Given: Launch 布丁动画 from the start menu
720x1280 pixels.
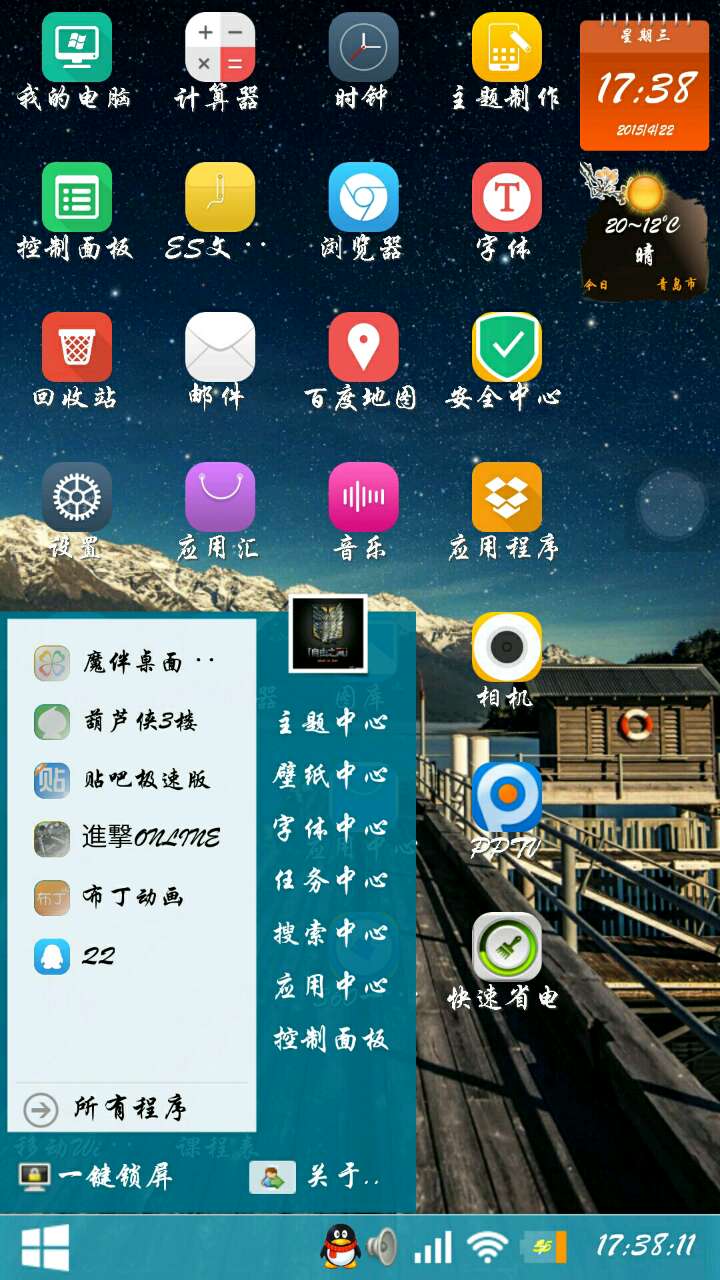Looking at the screenshot, I should pos(130,897).
